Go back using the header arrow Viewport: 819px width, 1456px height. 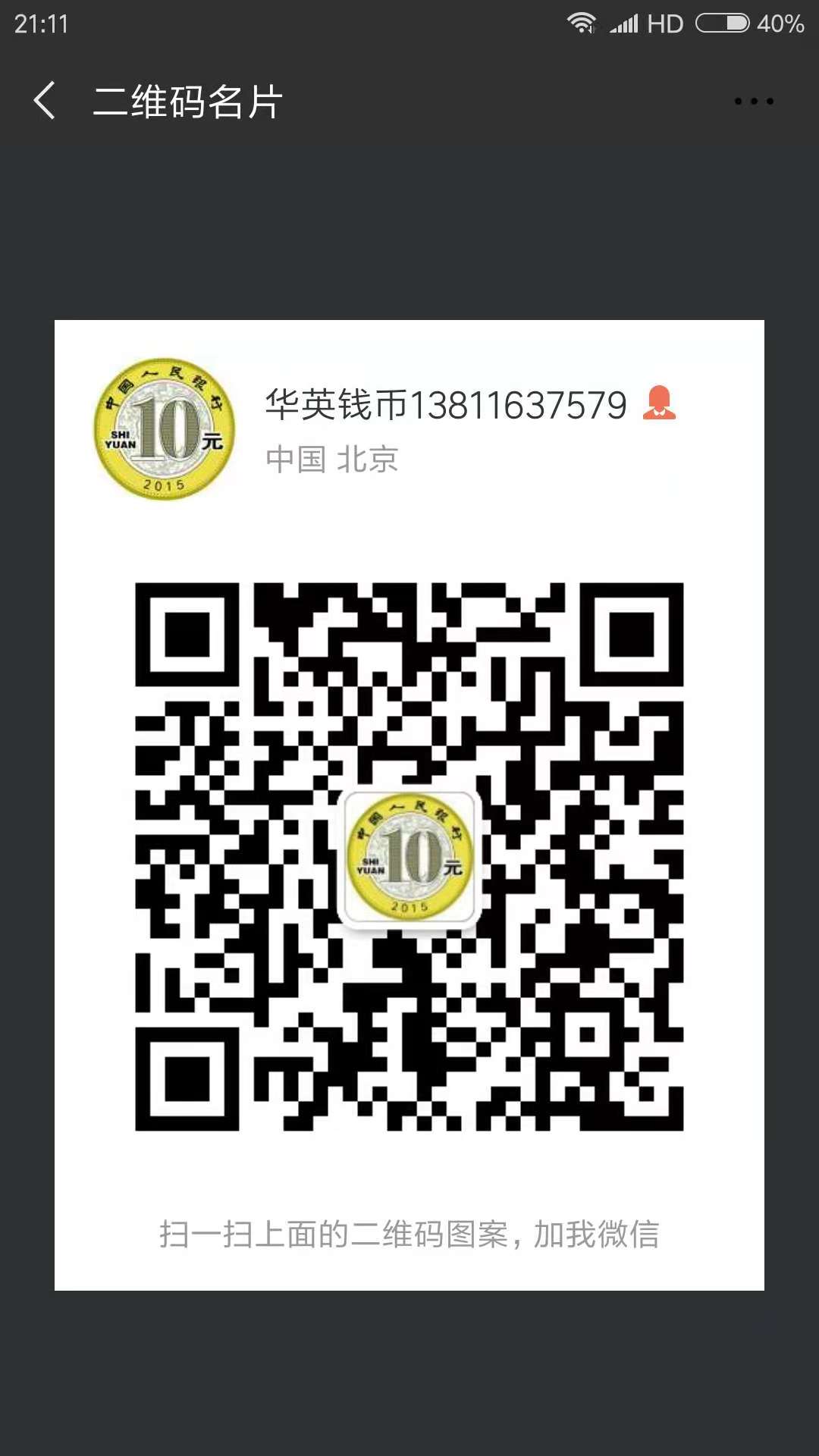click(45, 101)
